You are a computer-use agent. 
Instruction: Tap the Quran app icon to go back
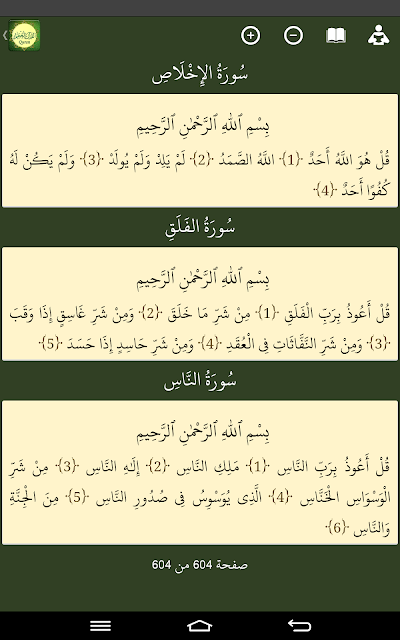point(24,36)
